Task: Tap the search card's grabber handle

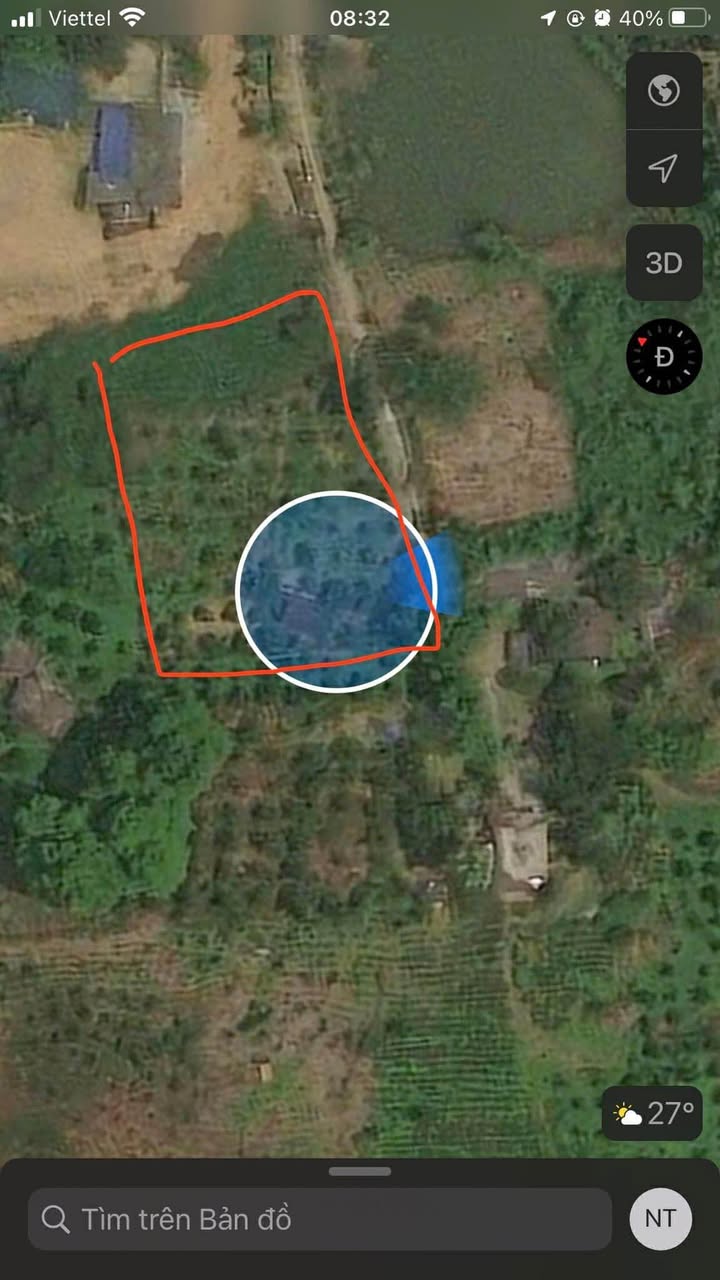Action: point(360,1171)
